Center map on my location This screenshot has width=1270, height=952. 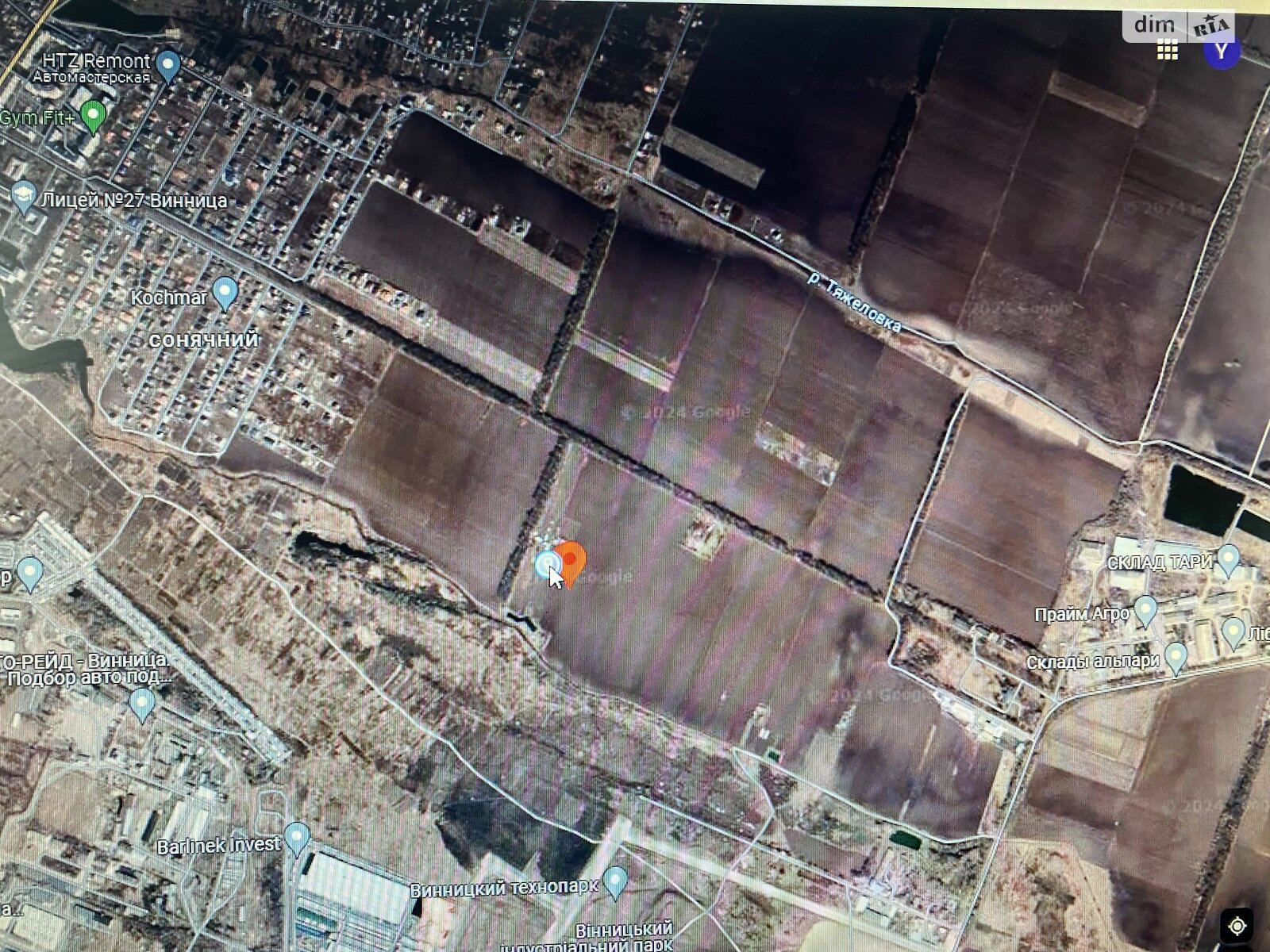1237,926
